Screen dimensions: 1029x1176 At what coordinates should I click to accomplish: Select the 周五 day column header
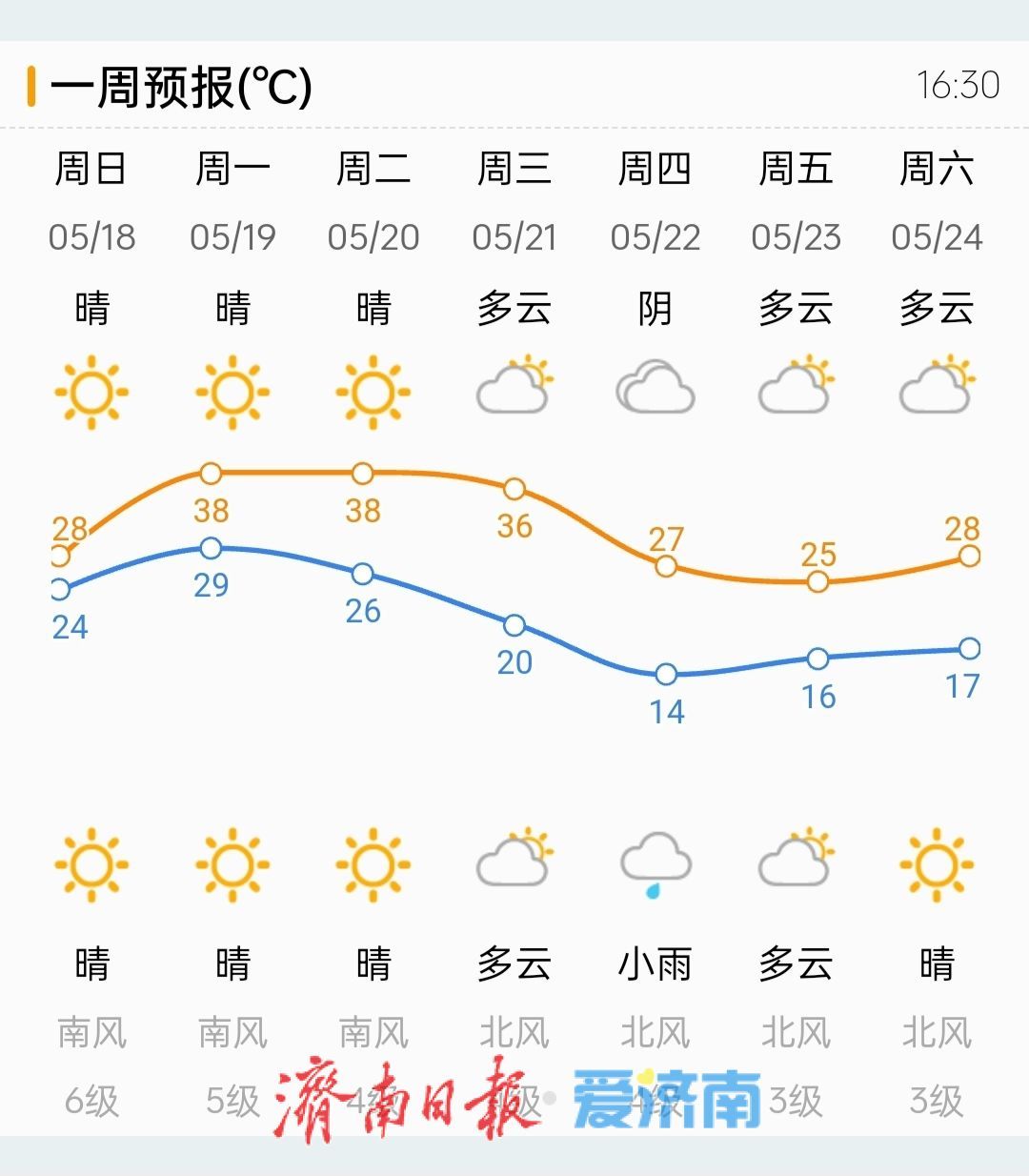pyautogui.click(x=796, y=169)
